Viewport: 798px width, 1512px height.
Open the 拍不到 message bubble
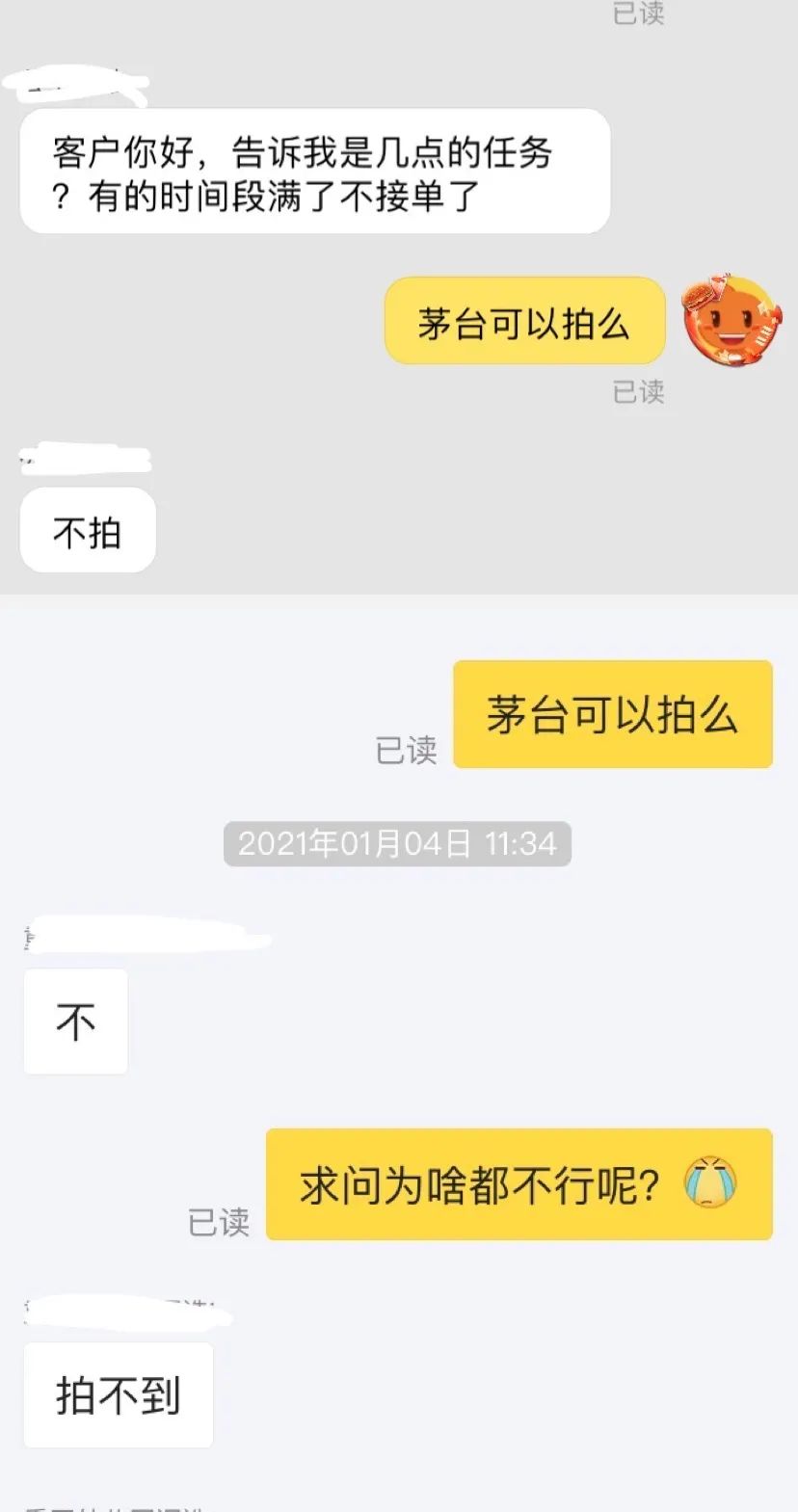(x=118, y=1394)
